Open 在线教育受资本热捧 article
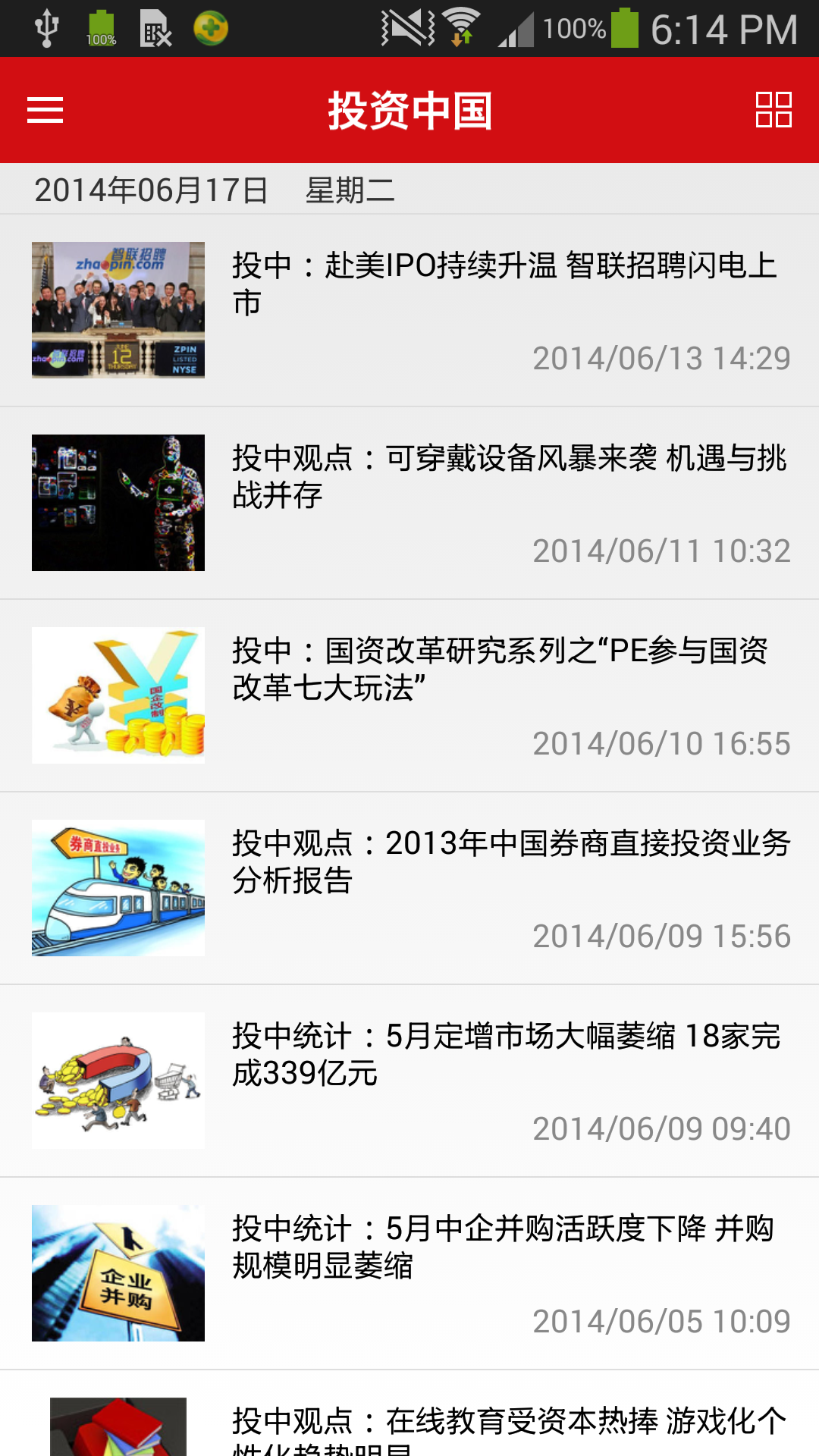The height and width of the screenshot is (1456, 819). [x=409, y=1414]
